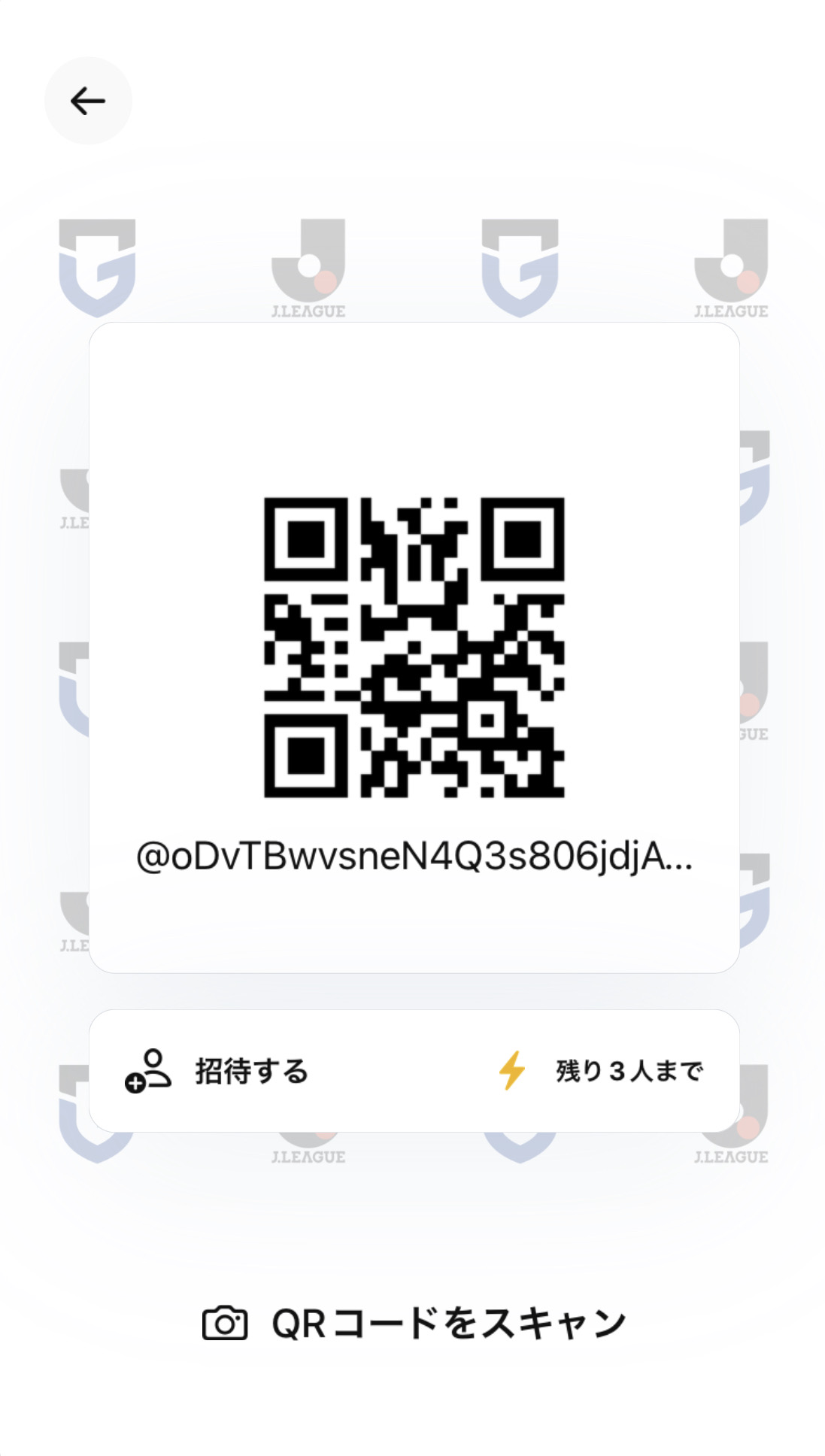The image size is (825, 1456).
Task: Go back using the arrow button
Action: 88,101
